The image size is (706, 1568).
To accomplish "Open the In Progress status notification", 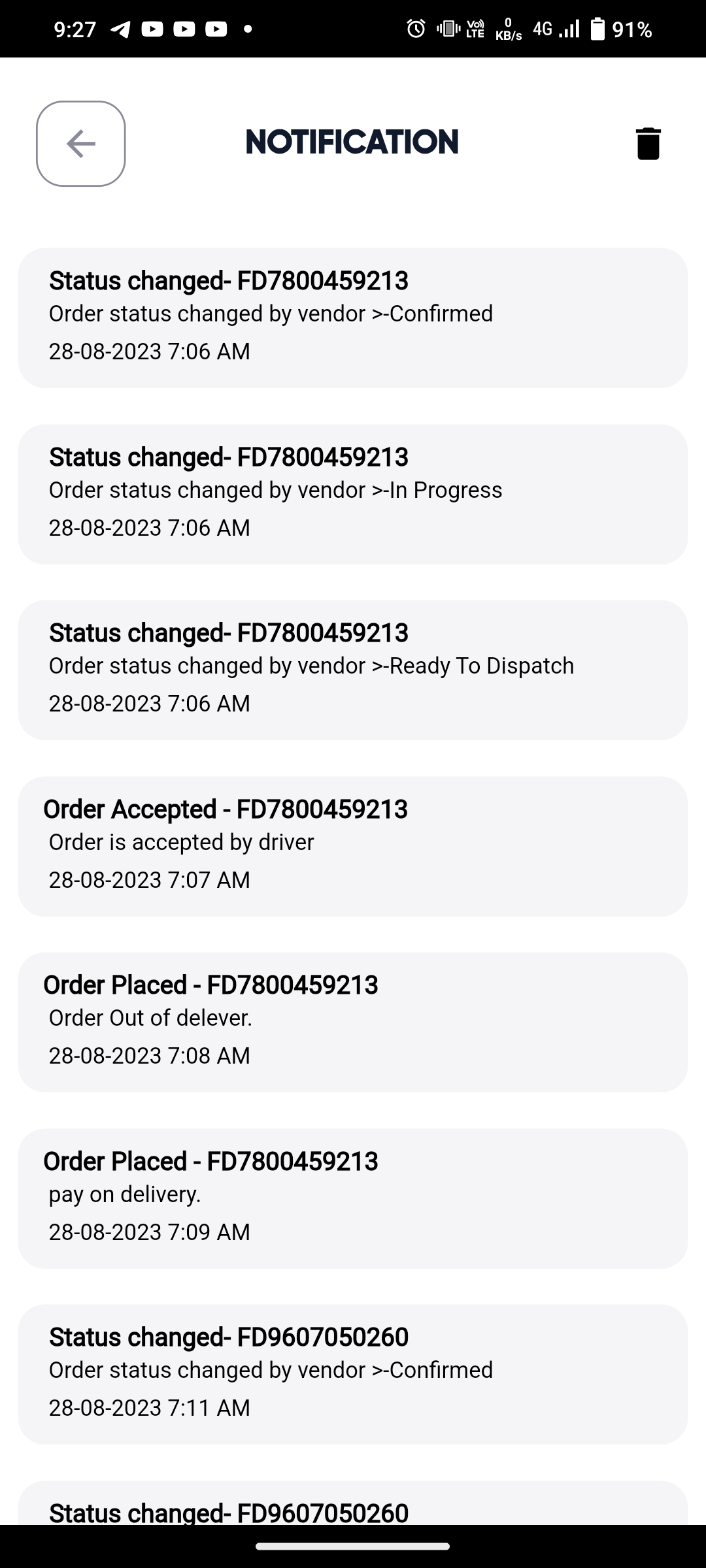I will tap(352, 494).
